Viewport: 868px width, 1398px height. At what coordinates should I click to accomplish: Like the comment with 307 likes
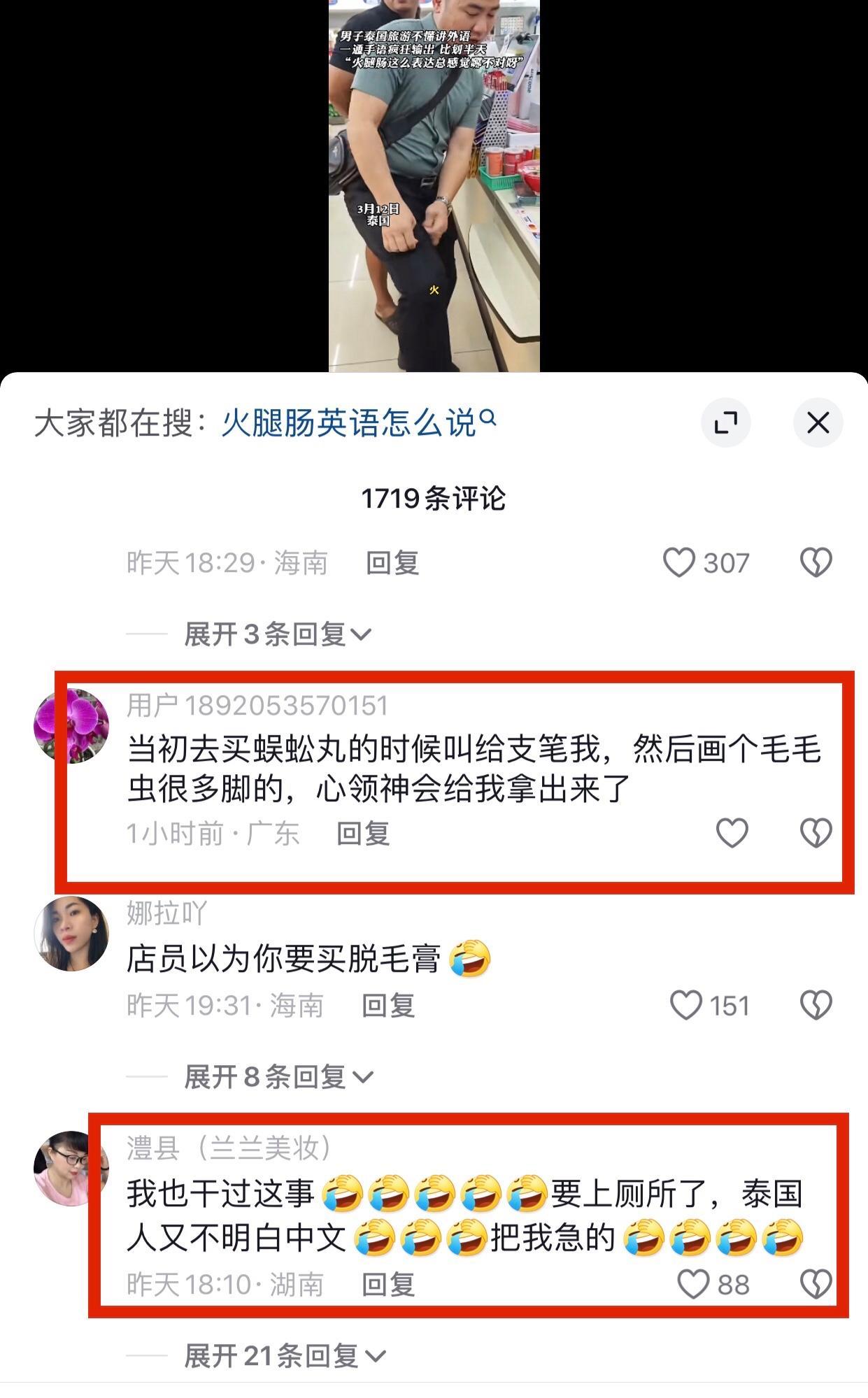pos(678,563)
